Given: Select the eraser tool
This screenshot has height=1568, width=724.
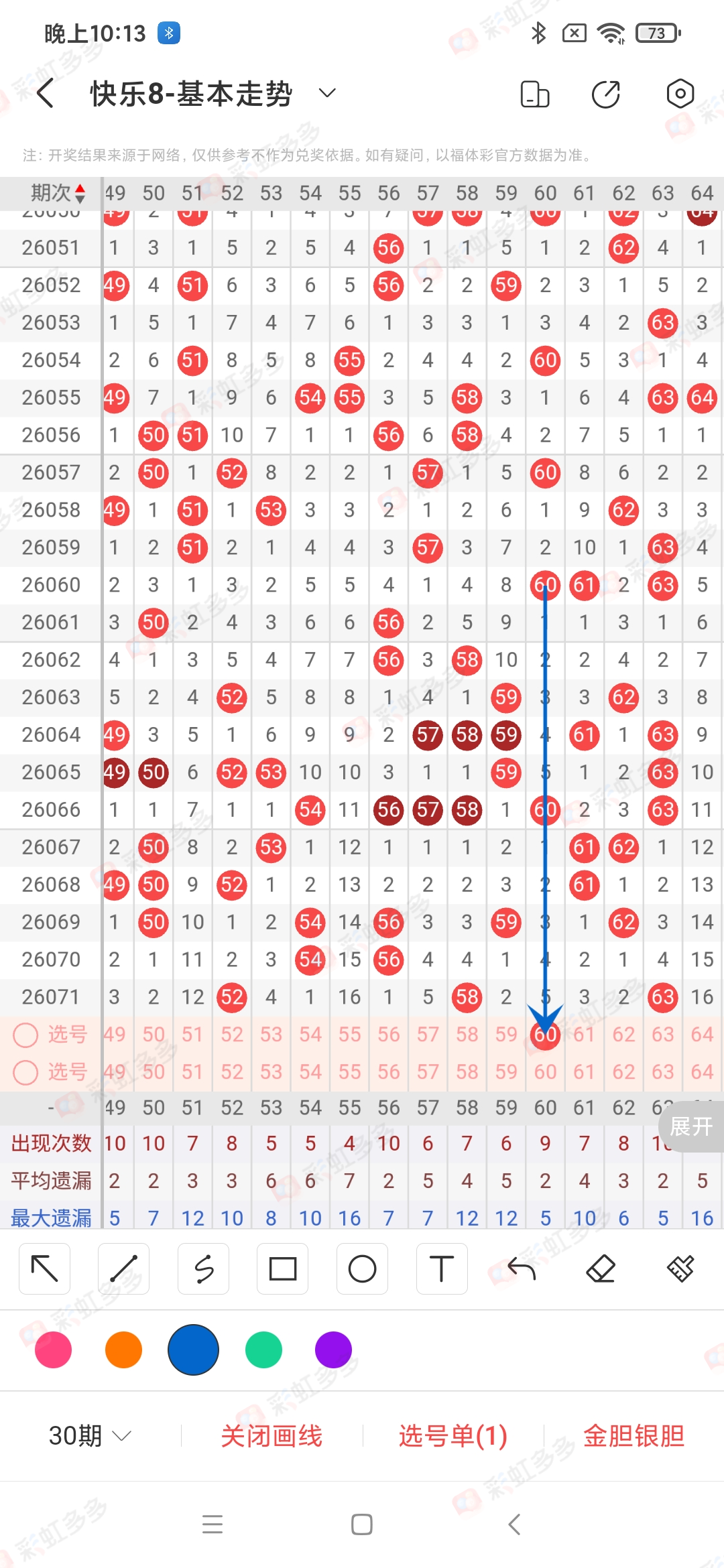Looking at the screenshot, I should (x=601, y=1268).
